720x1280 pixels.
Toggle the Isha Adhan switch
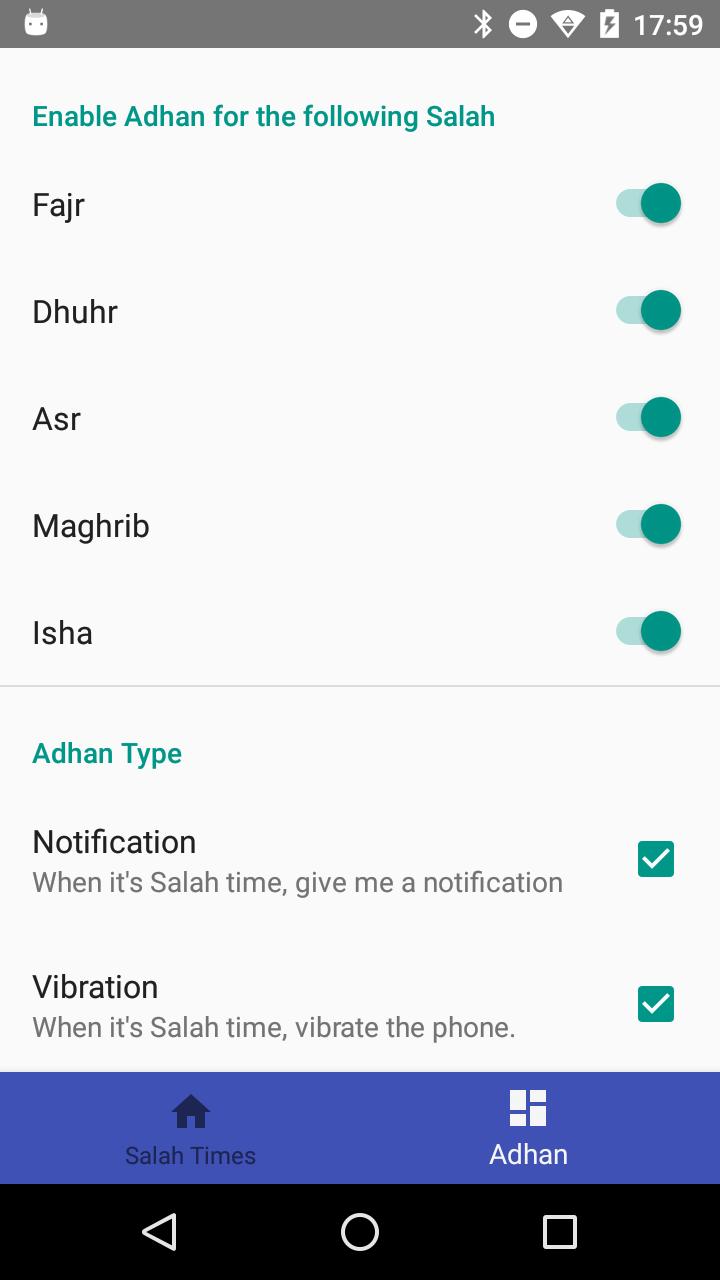coord(649,632)
